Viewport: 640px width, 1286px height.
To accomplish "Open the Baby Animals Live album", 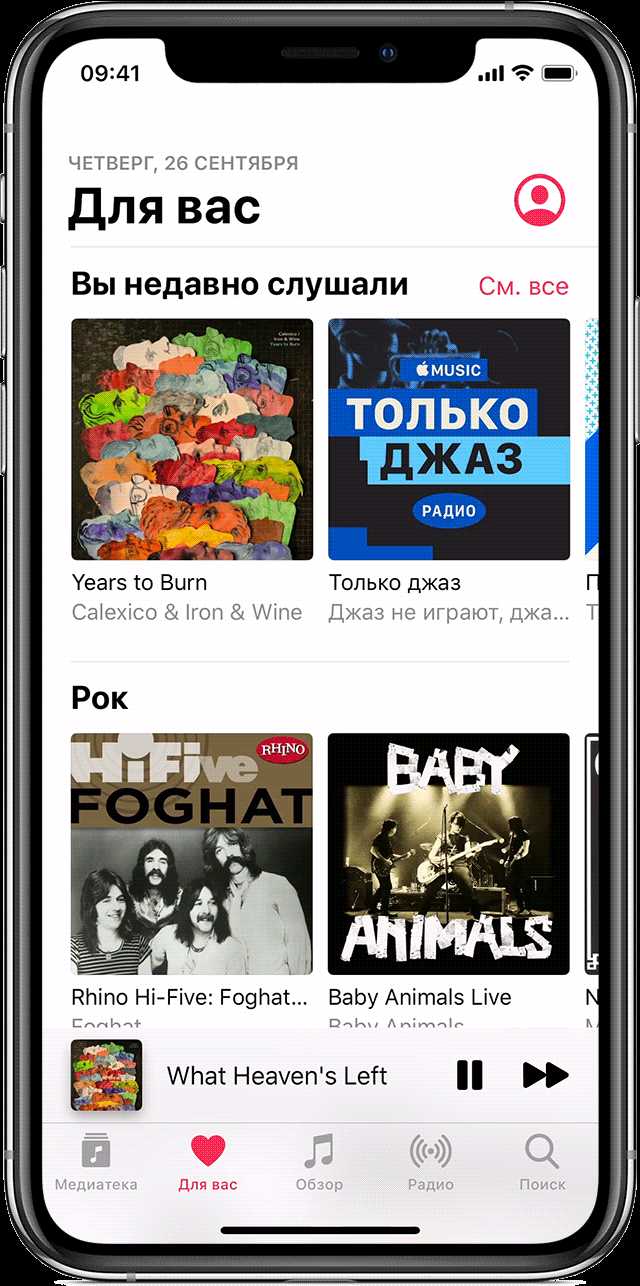I will 449,854.
